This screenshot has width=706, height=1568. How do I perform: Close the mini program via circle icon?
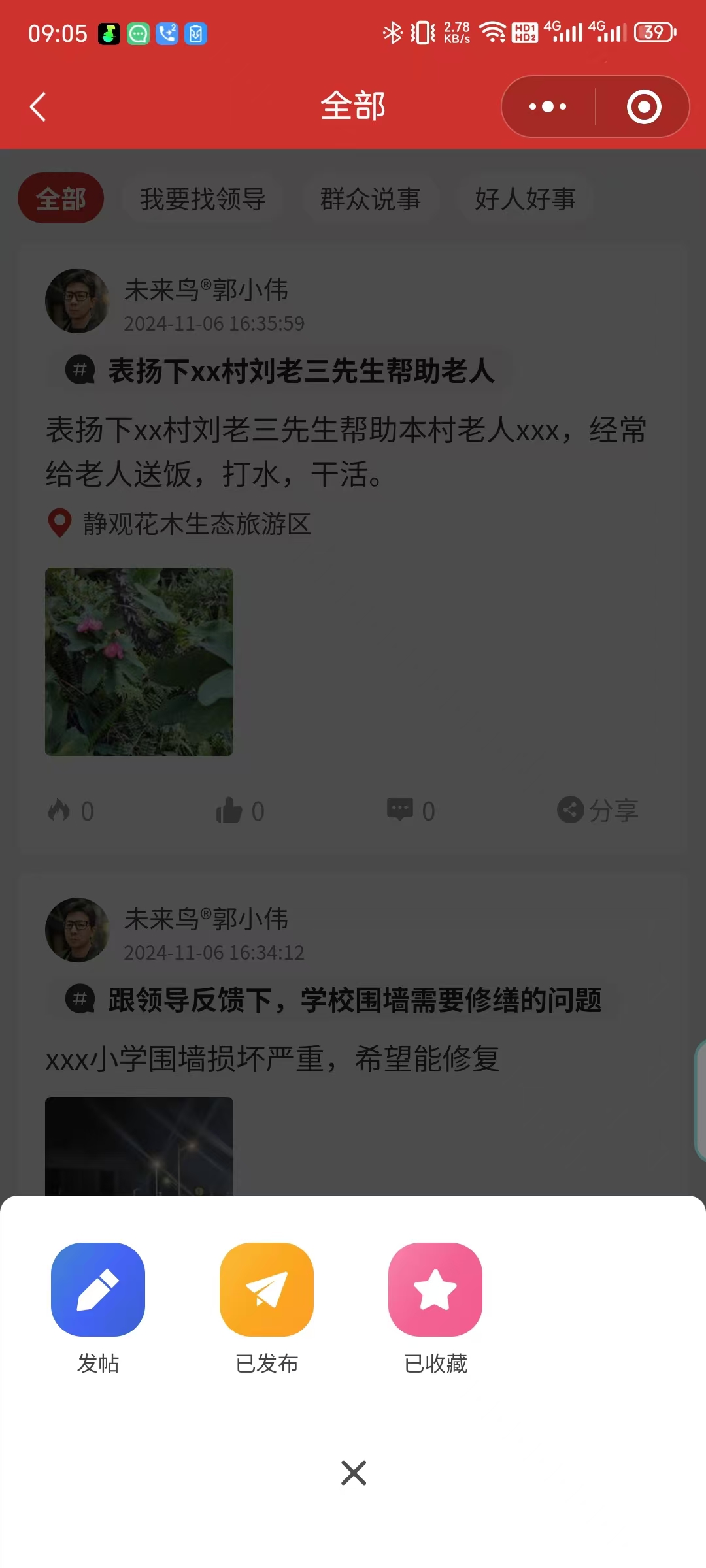pyautogui.click(x=644, y=106)
